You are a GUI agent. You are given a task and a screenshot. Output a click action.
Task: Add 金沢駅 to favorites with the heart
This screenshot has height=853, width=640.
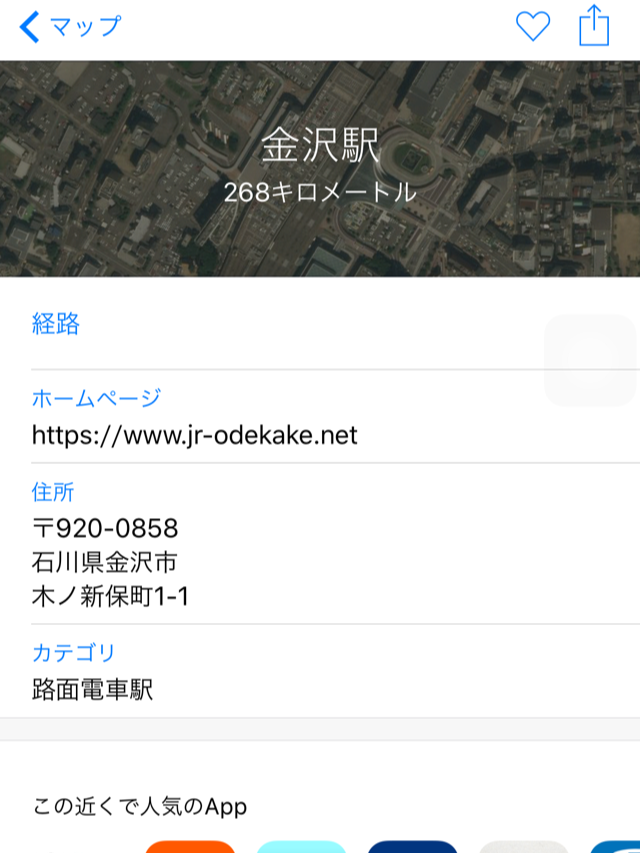[533, 27]
